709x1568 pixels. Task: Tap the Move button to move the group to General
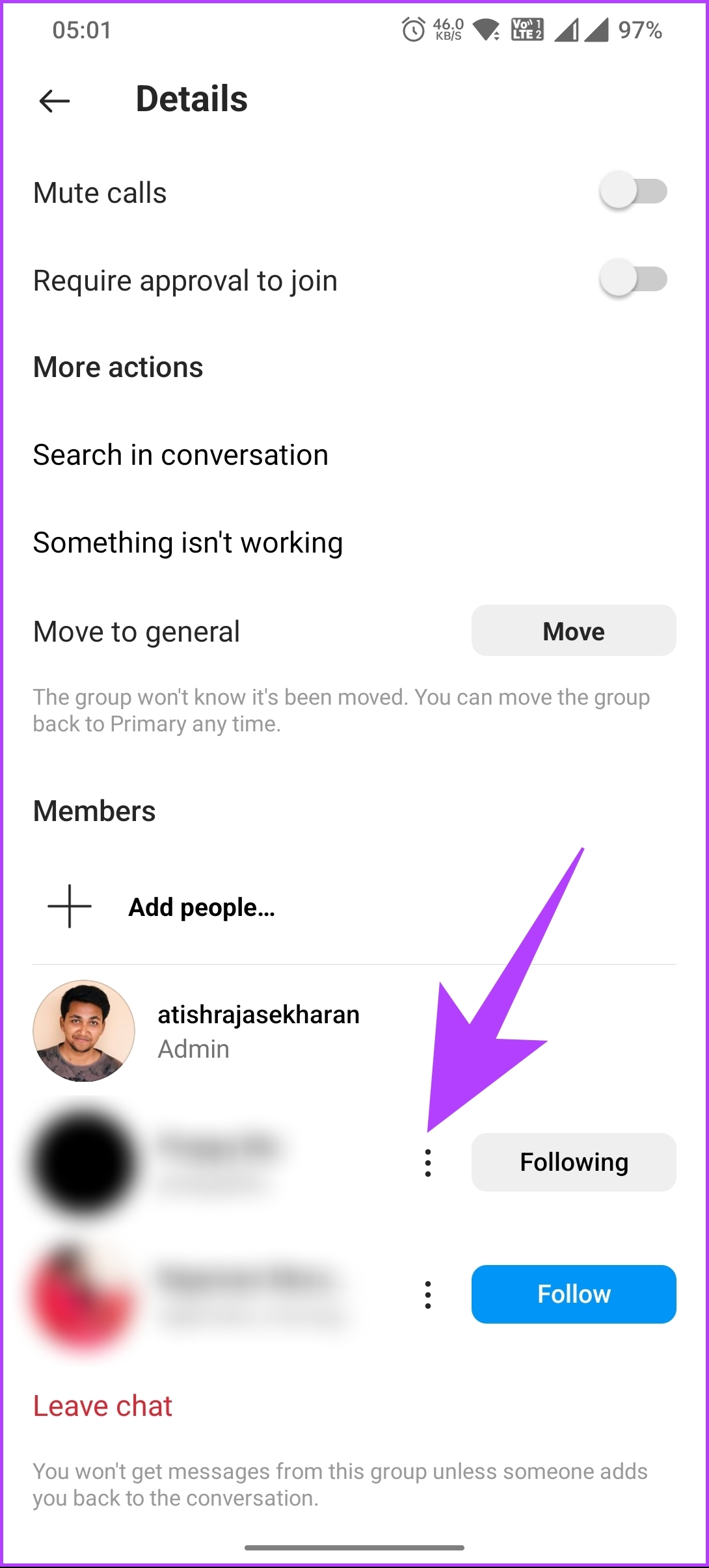click(x=573, y=631)
